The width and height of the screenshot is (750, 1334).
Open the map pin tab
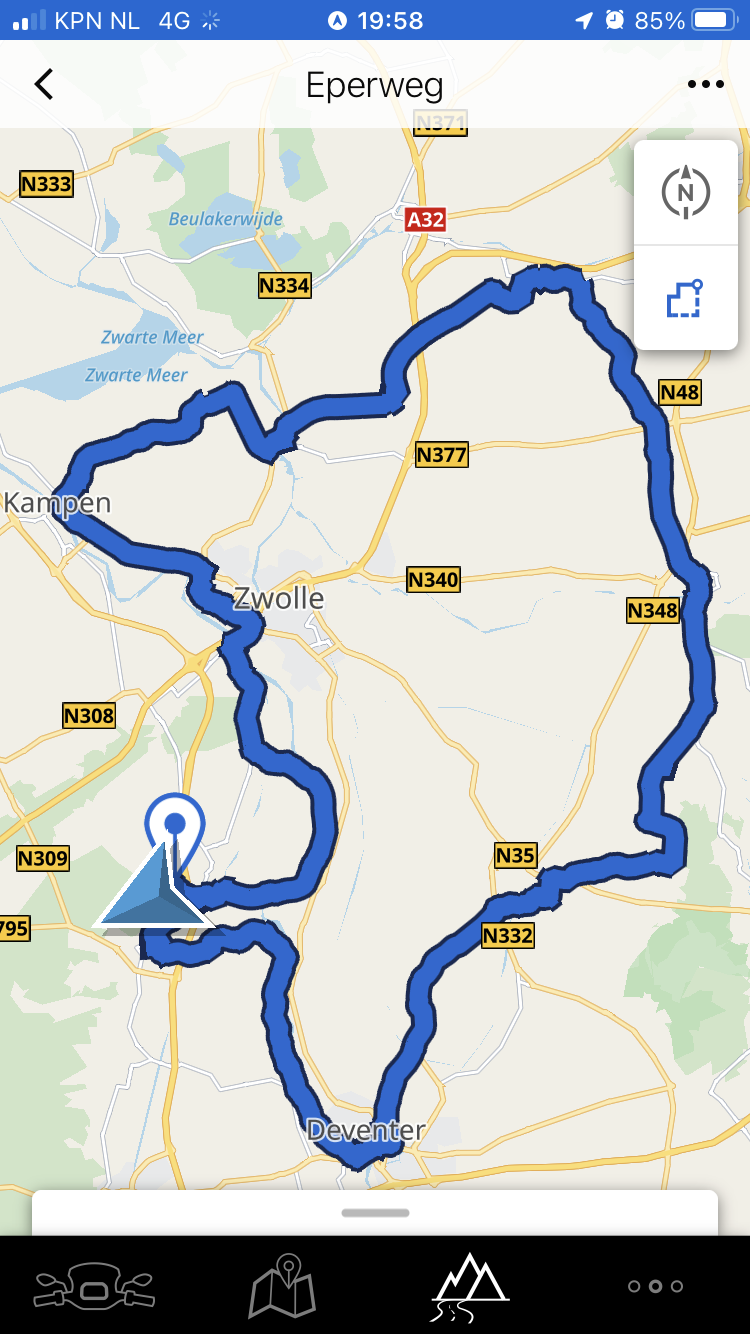click(x=282, y=1286)
